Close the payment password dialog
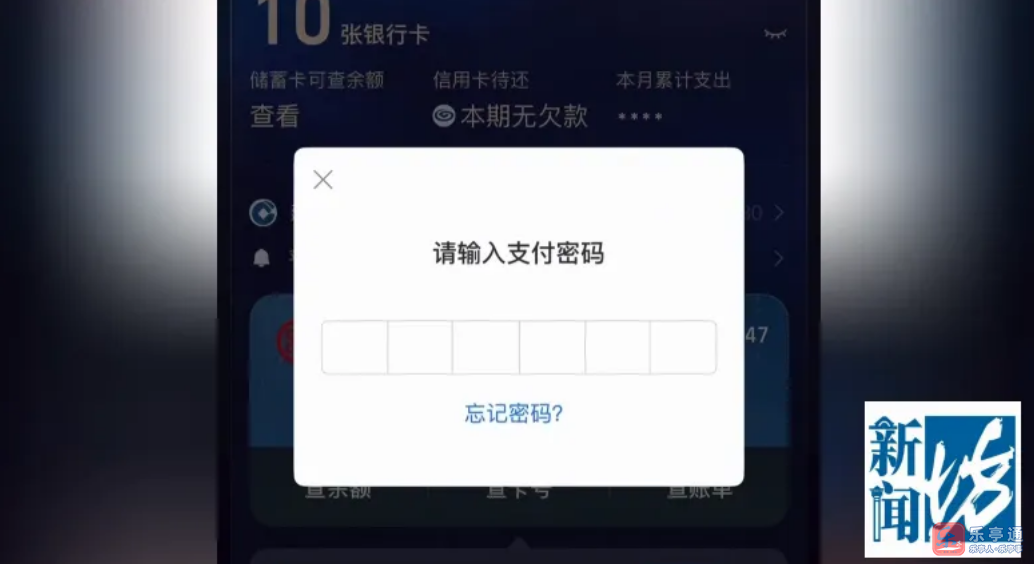The width and height of the screenshot is (1034, 564). (322, 180)
